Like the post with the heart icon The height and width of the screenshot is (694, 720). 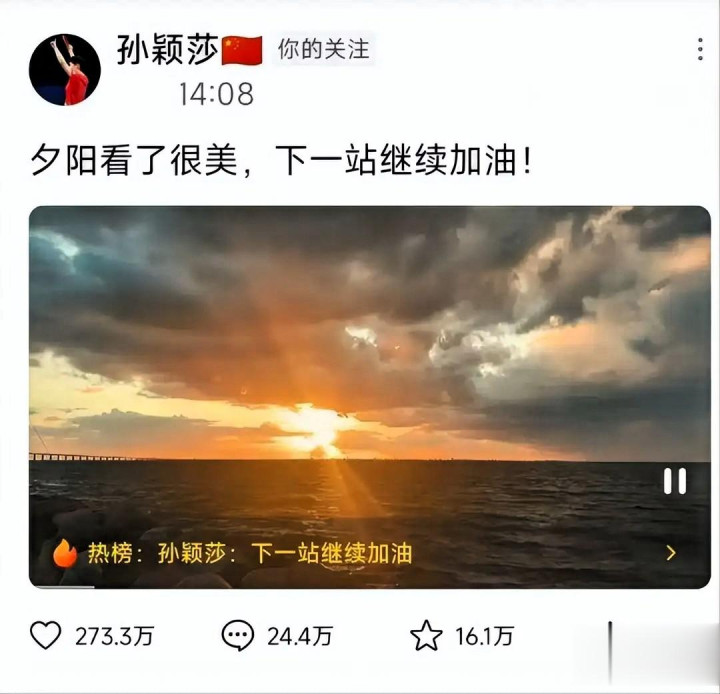[45, 635]
